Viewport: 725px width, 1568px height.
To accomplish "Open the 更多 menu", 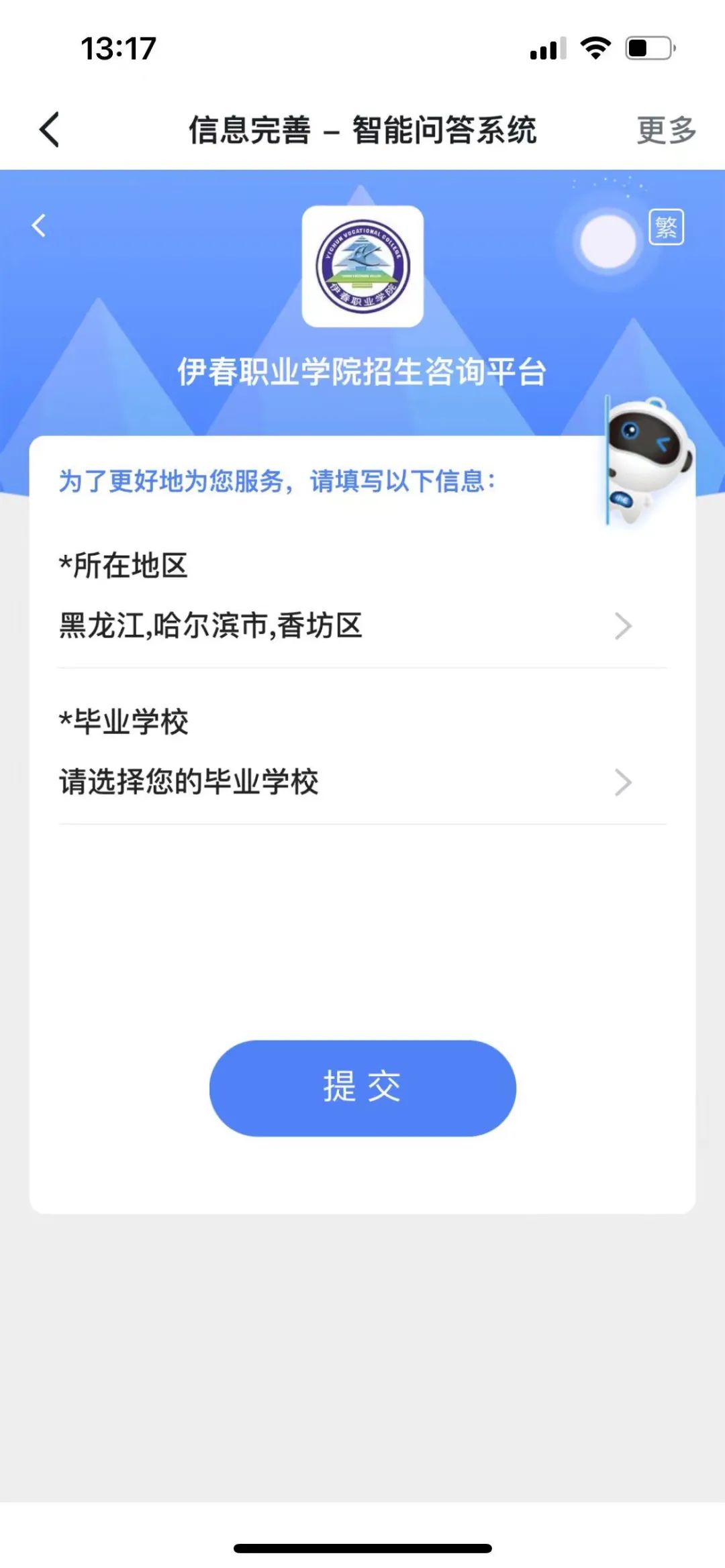I will coord(665,130).
